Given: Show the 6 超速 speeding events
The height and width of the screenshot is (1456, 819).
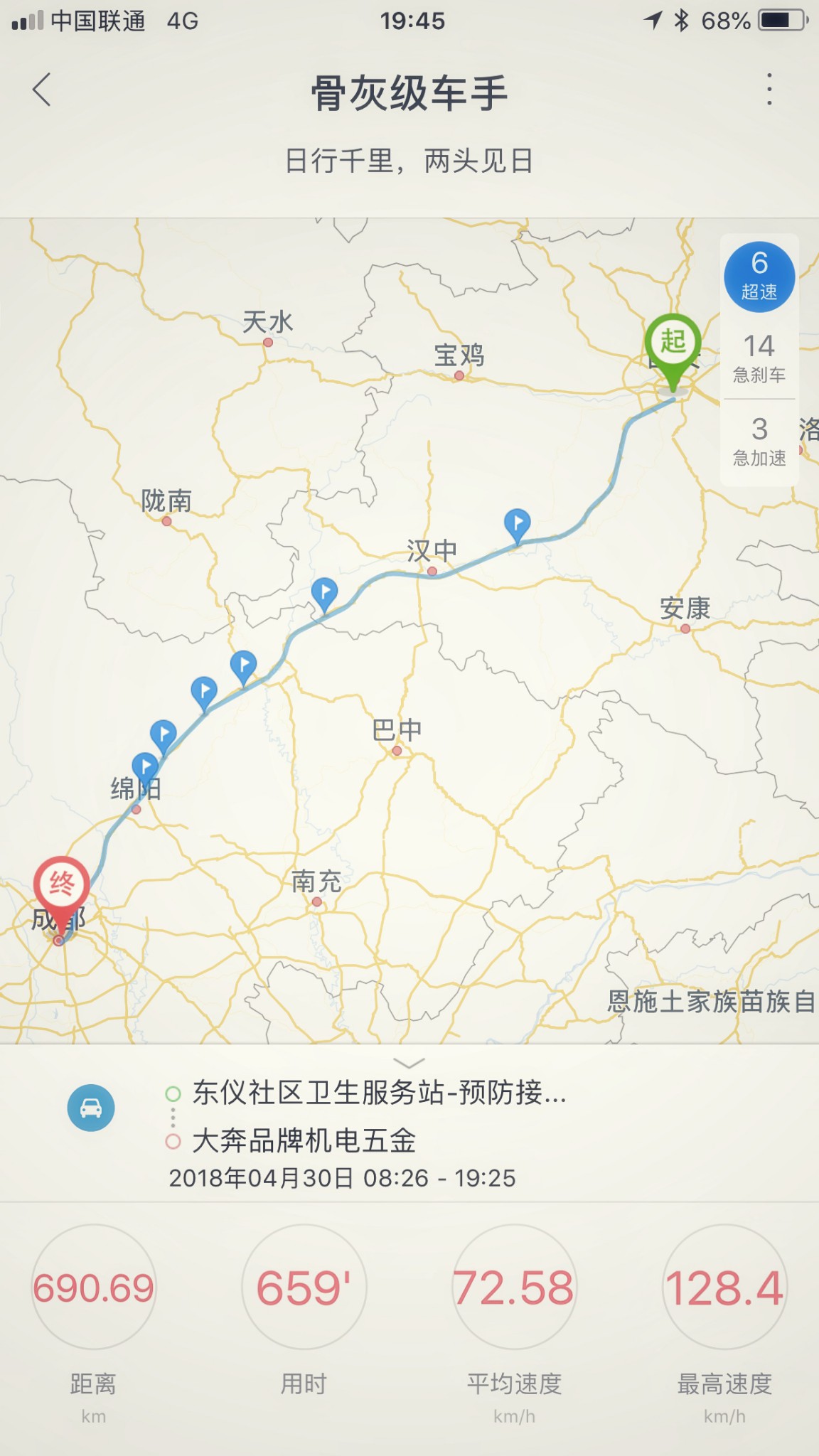Looking at the screenshot, I should pyautogui.click(x=759, y=277).
